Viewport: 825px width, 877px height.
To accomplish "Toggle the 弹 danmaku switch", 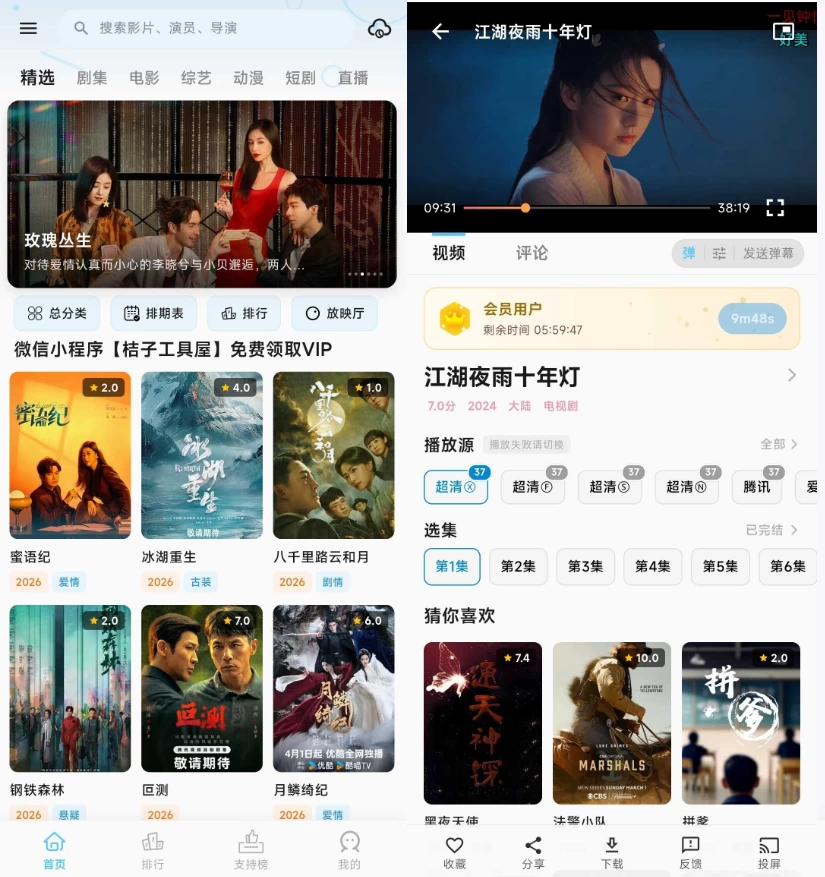I will 688,254.
